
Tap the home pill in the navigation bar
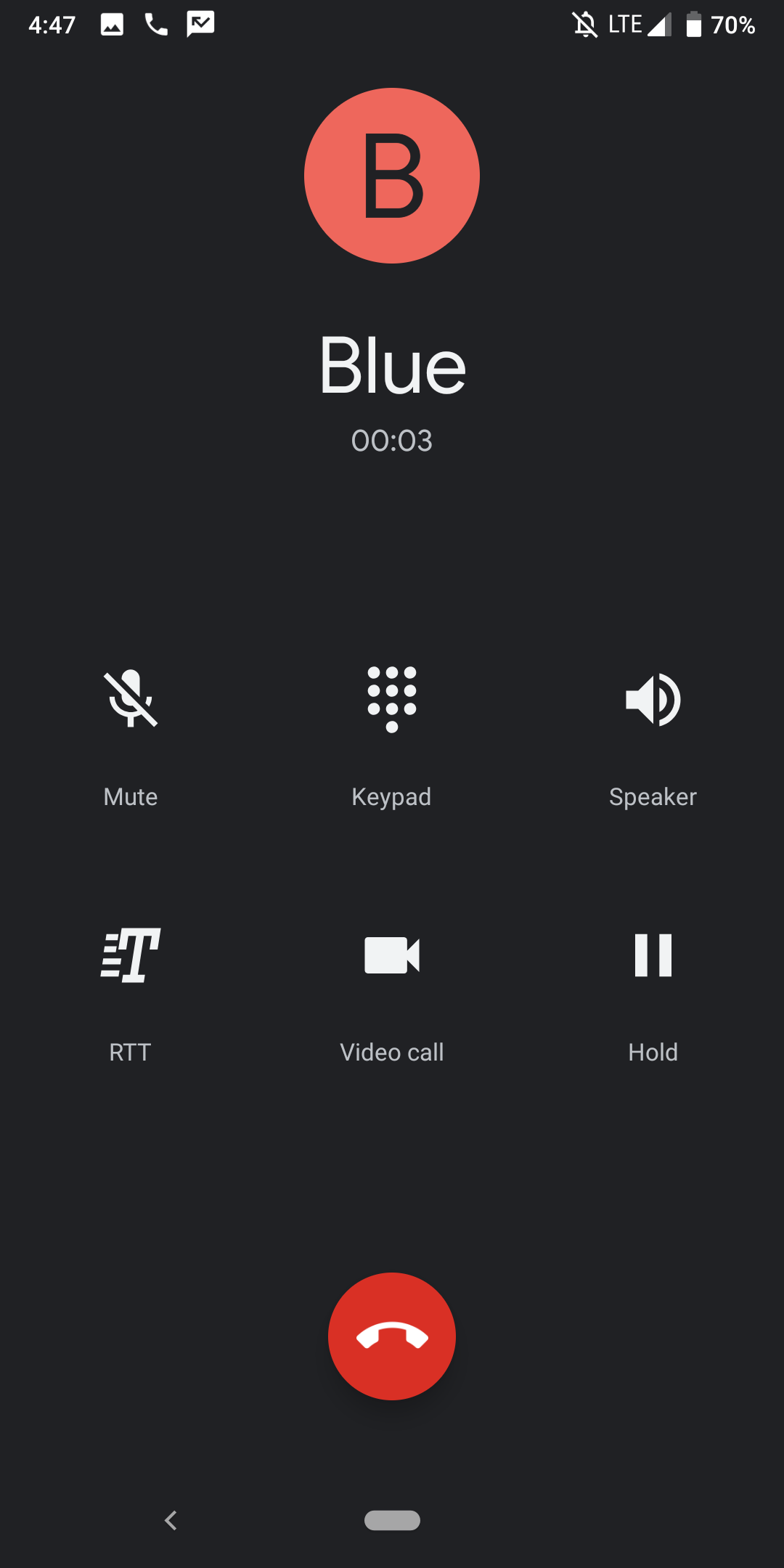(x=392, y=1520)
